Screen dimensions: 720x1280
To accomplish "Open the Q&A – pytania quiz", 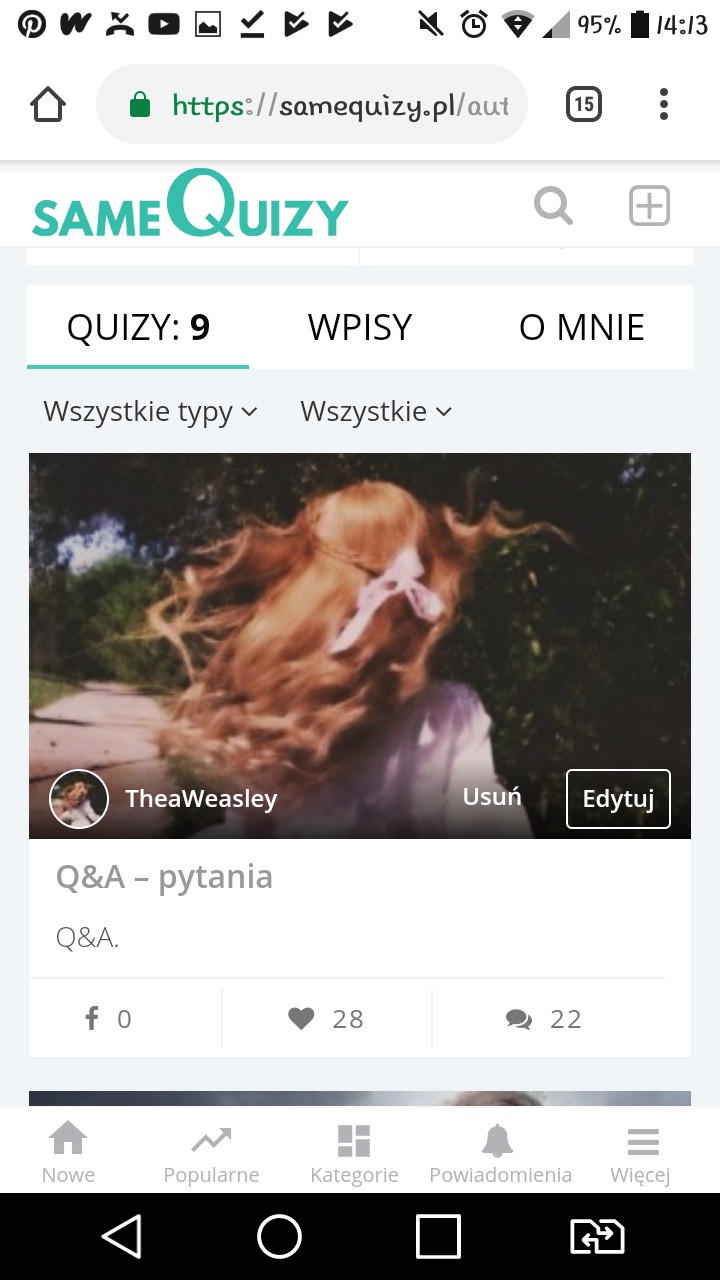I will click(164, 877).
